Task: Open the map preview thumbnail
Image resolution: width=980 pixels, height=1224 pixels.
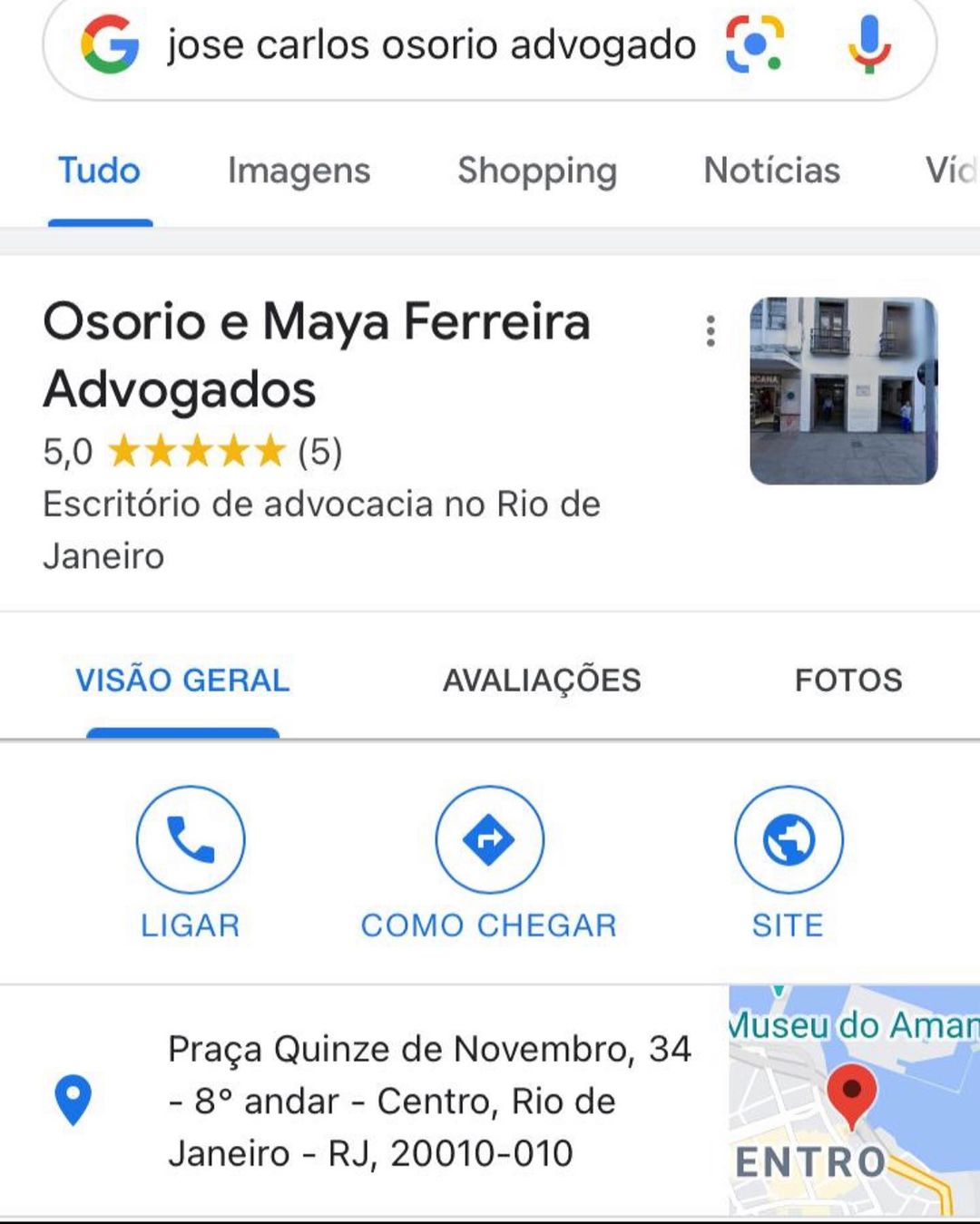Action: point(853,1101)
